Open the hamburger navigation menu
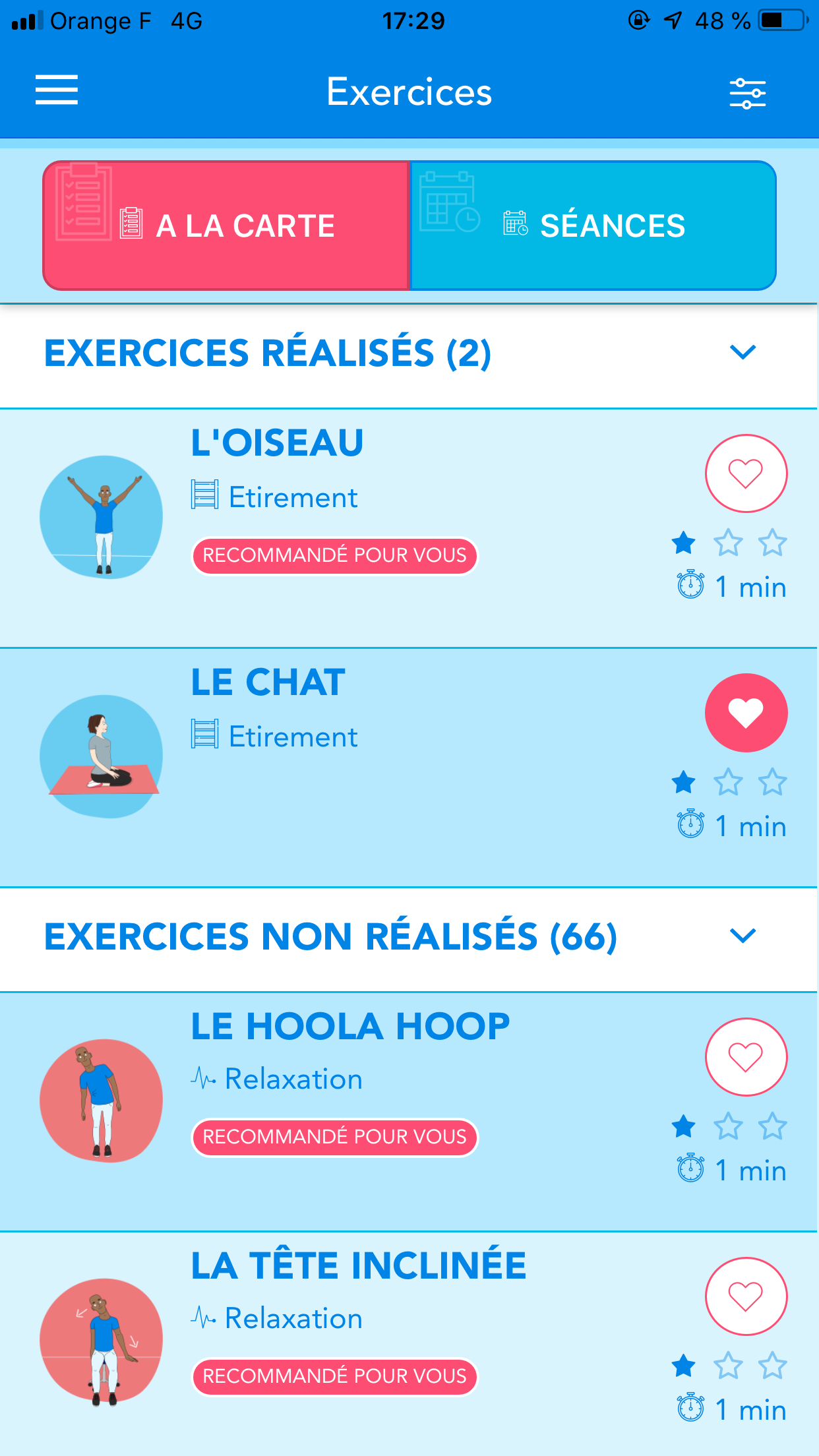This screenshot has height=1456, width=819. 57,90
